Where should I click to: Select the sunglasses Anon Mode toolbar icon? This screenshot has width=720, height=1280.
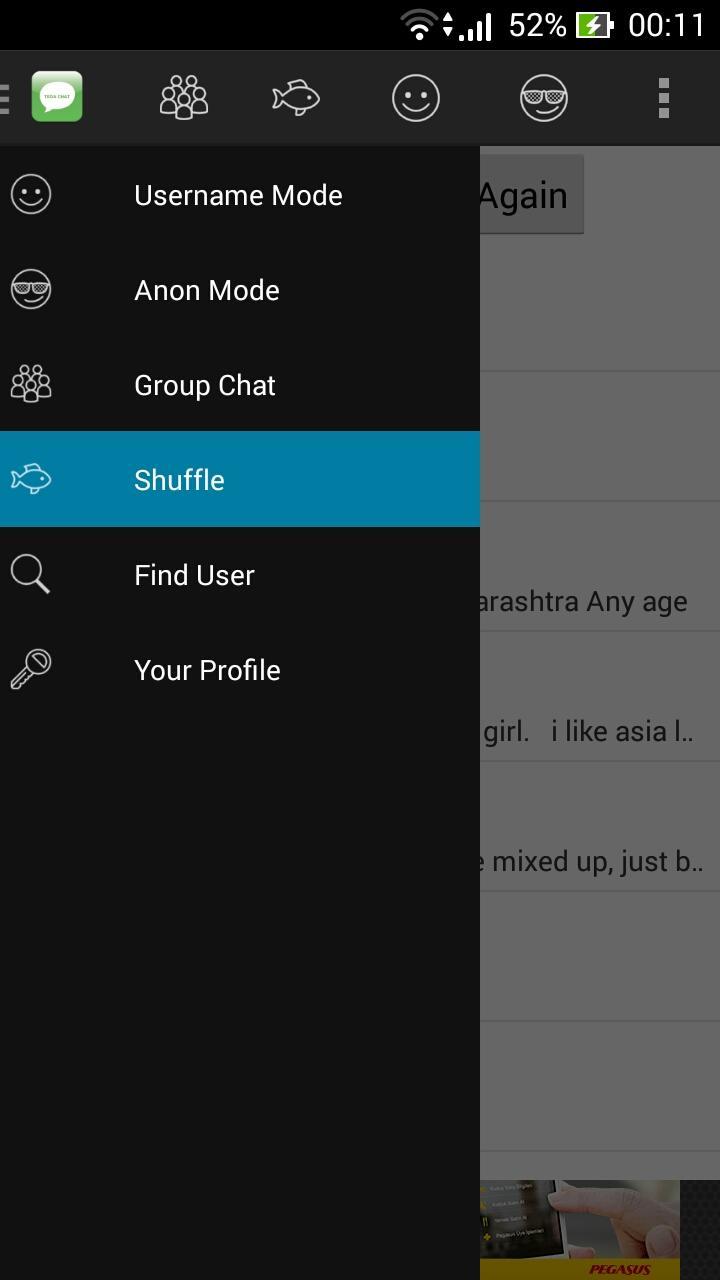coord(543,97)
